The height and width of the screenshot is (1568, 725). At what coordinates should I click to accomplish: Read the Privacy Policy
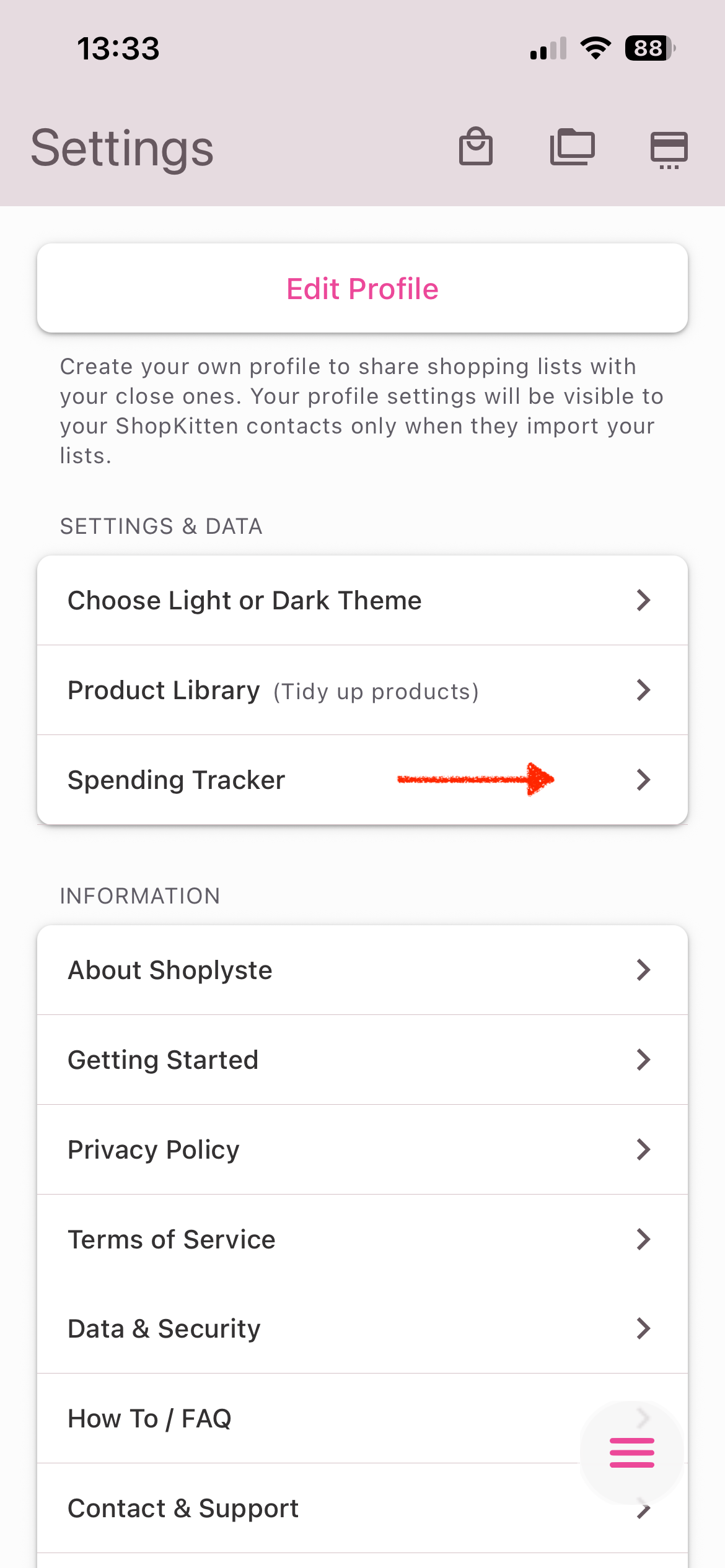(362, 1149)
